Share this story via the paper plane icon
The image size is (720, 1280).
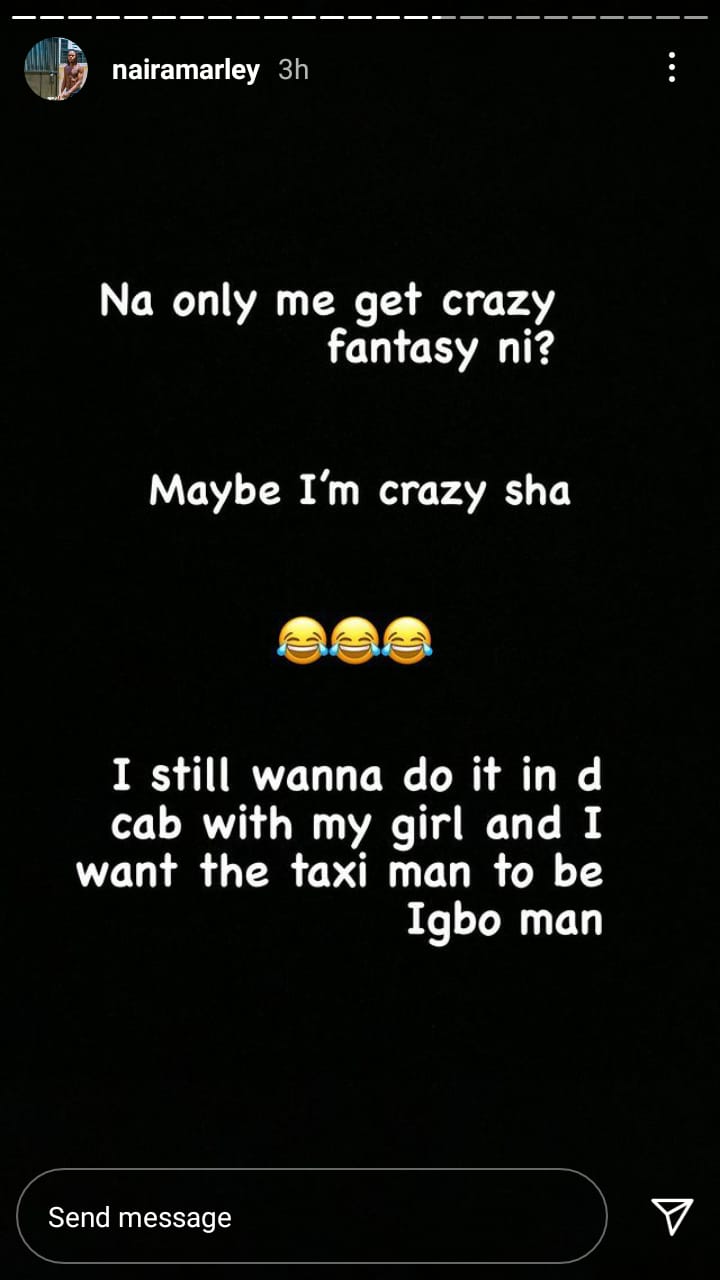(672, 1216)
